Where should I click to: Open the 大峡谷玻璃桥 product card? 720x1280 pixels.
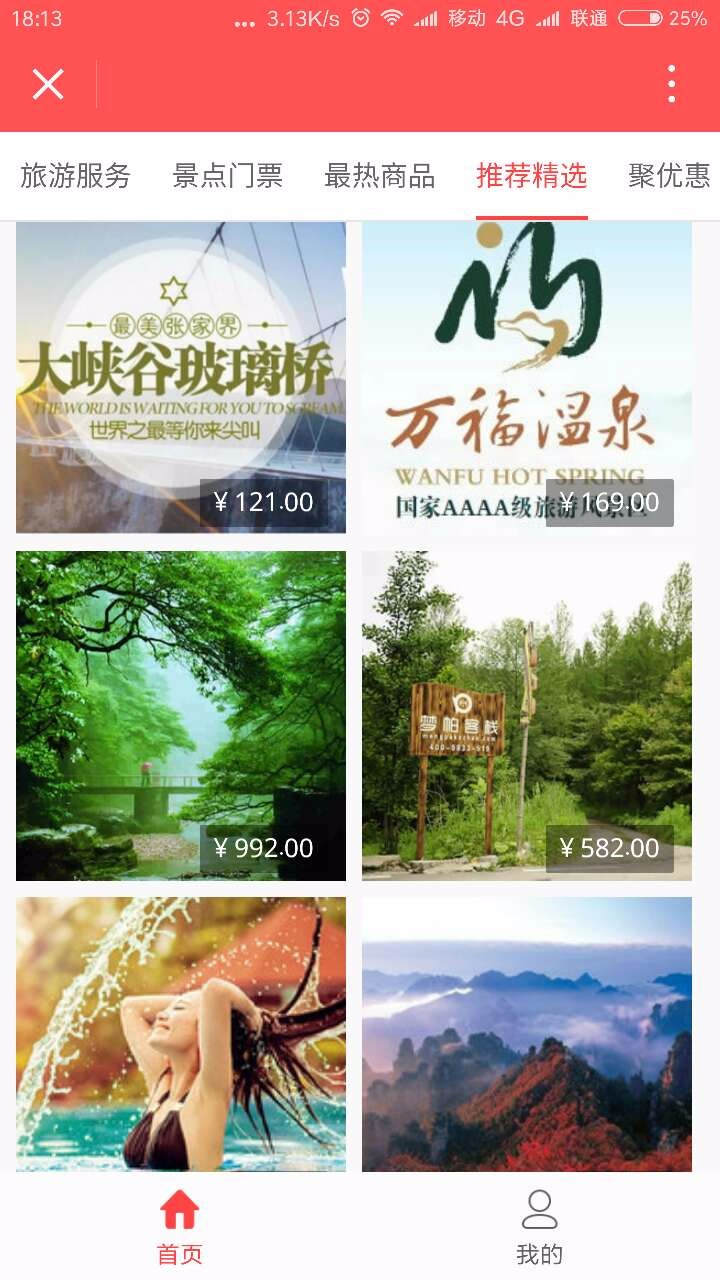(x=181, y=377)
